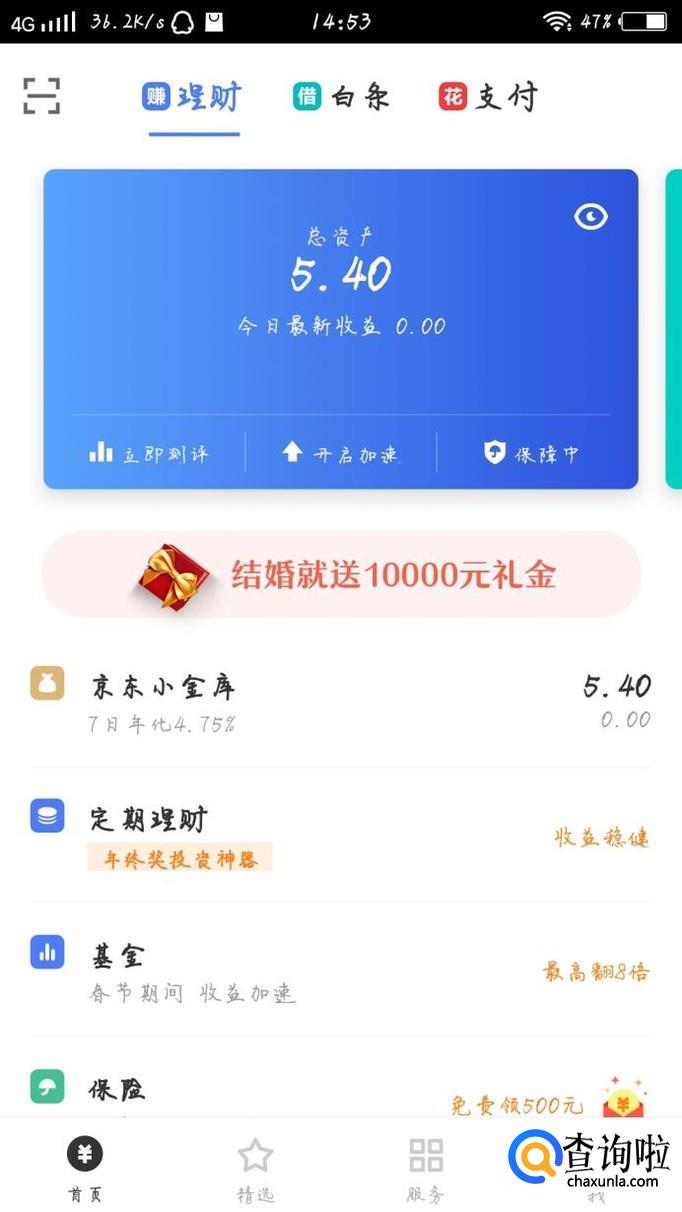Image resolution: width=682 pixels, height=1212 pixels.
Task: Switch to the 服务 bottom tab
Action: click(x=426, y=1168)
